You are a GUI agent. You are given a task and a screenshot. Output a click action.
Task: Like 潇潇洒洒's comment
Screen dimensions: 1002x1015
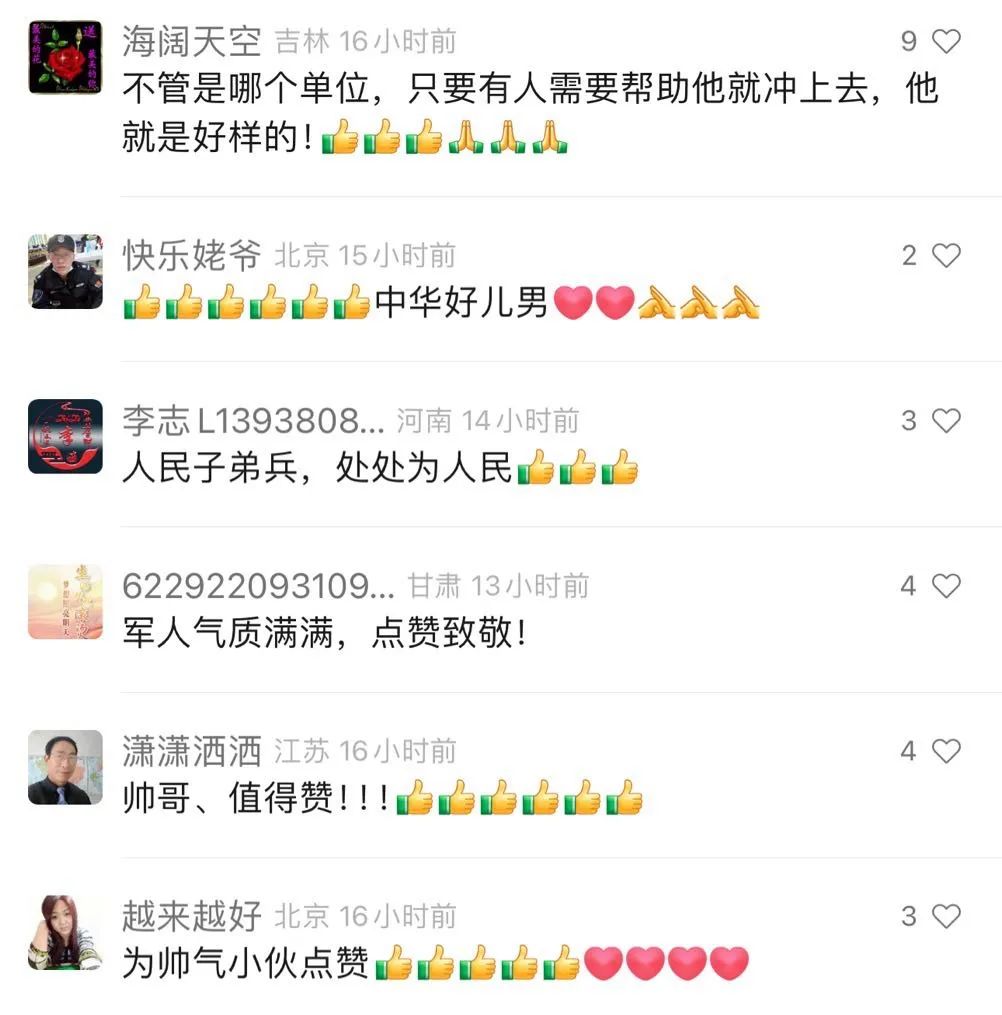[x=945, y=751]
